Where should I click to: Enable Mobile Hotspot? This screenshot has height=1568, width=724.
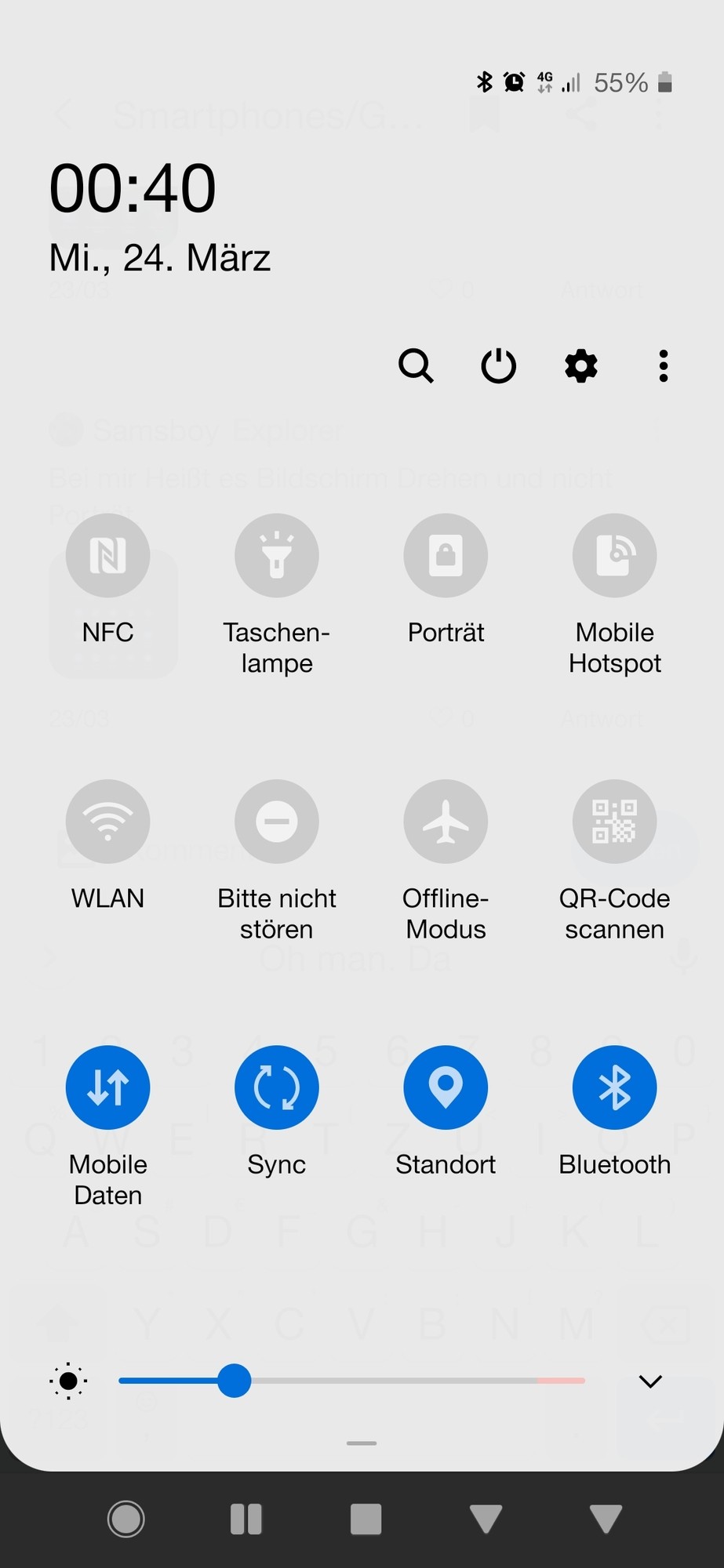[614, 555]
